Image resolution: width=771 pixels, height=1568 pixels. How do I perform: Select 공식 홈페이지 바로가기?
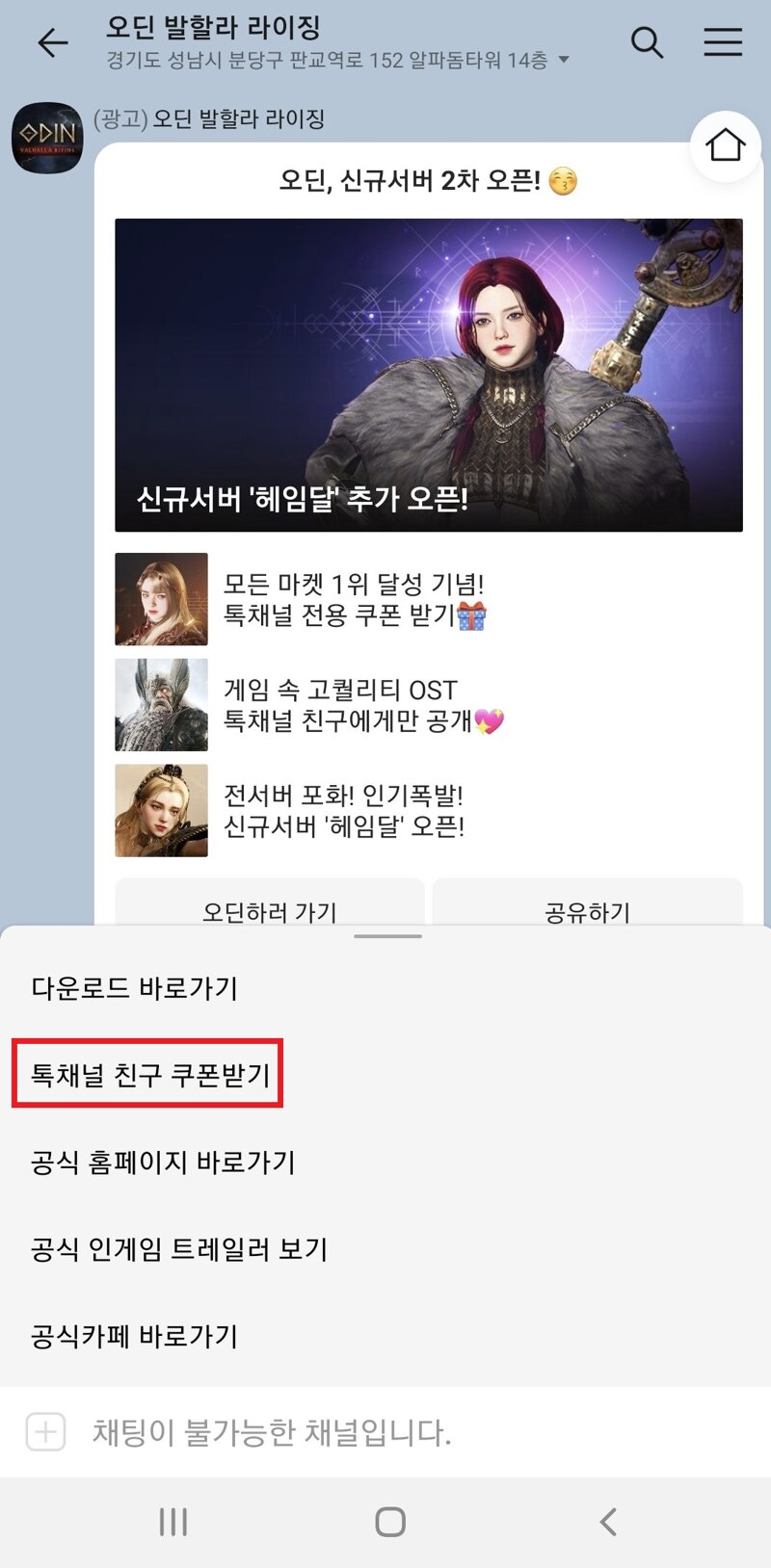(x=163, y=1163)
